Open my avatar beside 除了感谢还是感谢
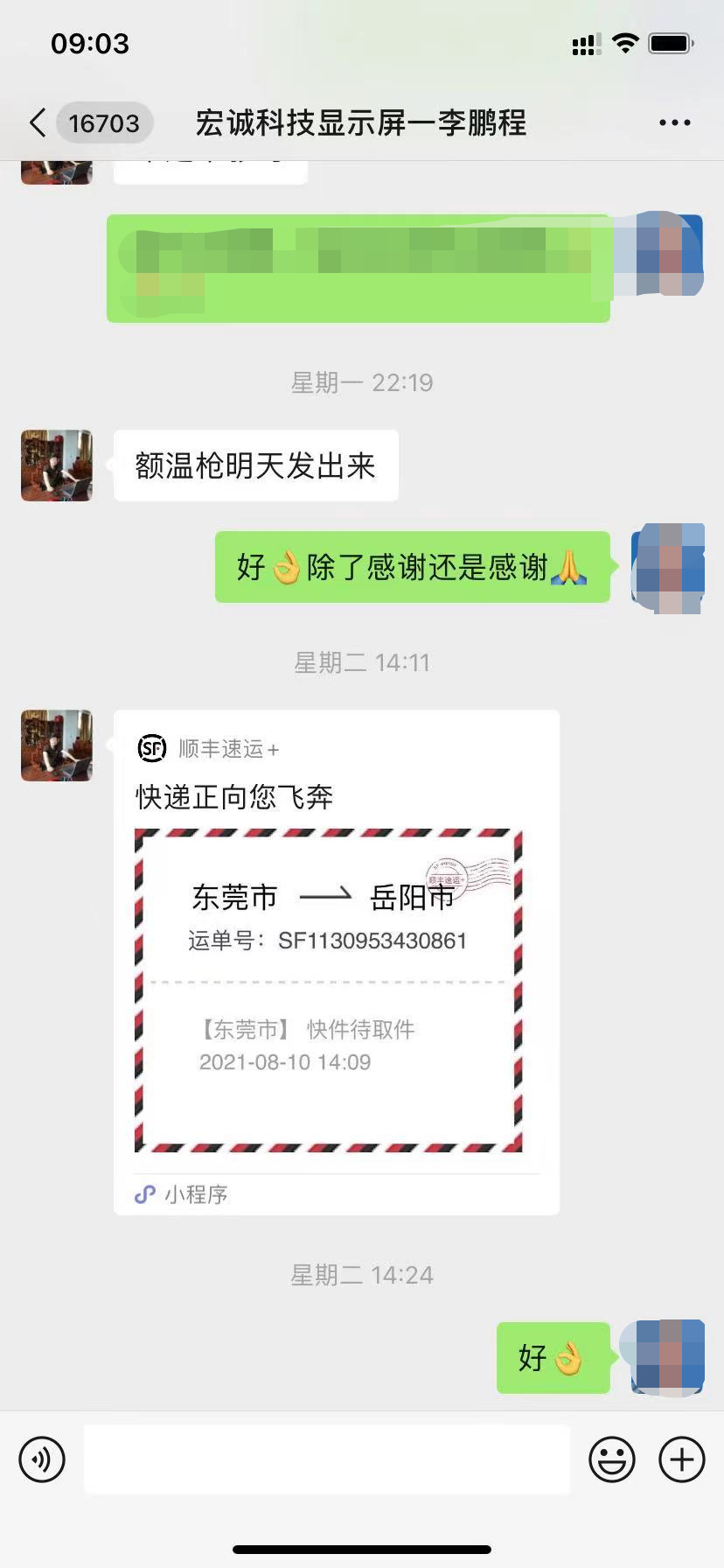 point(669,567)
